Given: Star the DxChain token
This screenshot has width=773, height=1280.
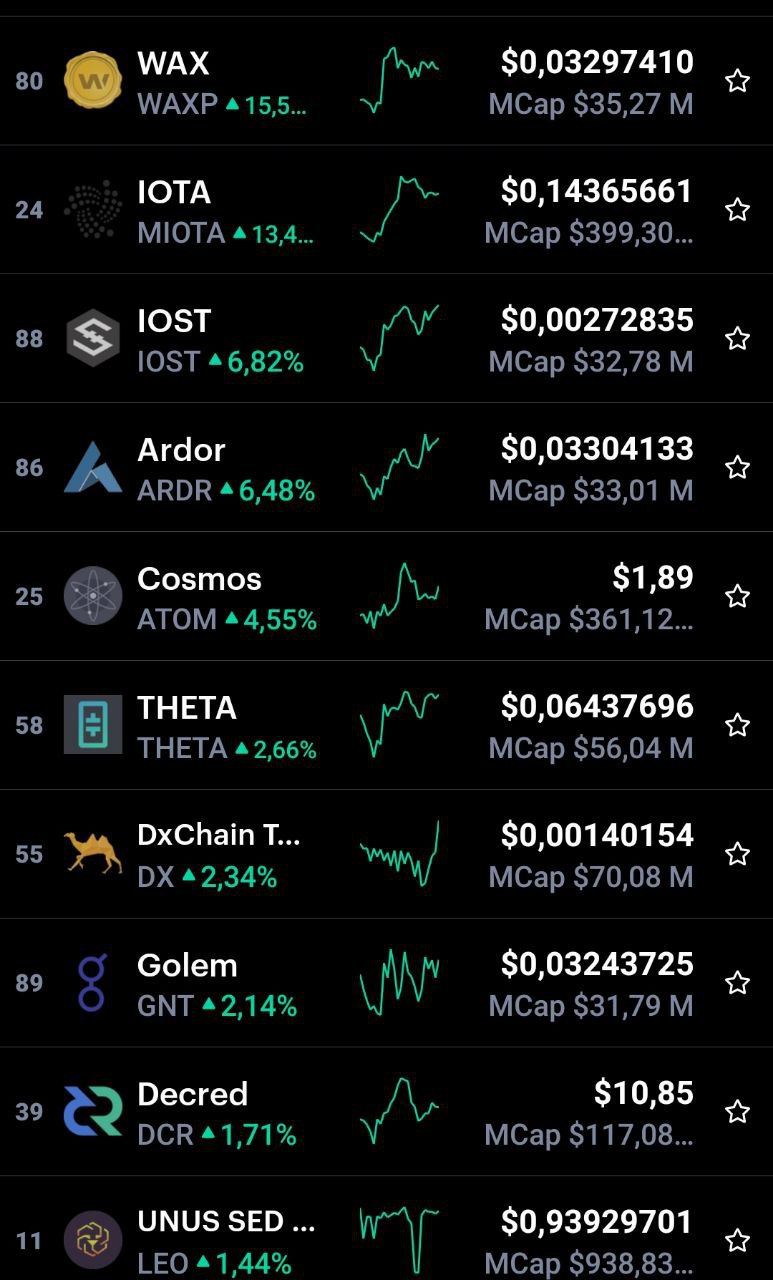Looking at the screenshot, I should click(x=737, y=854).
